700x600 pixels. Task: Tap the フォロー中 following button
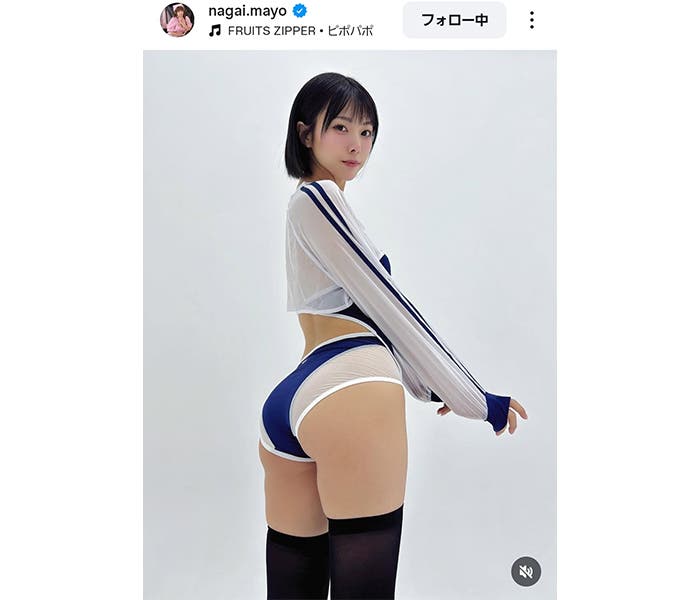(x=454, y=20)
